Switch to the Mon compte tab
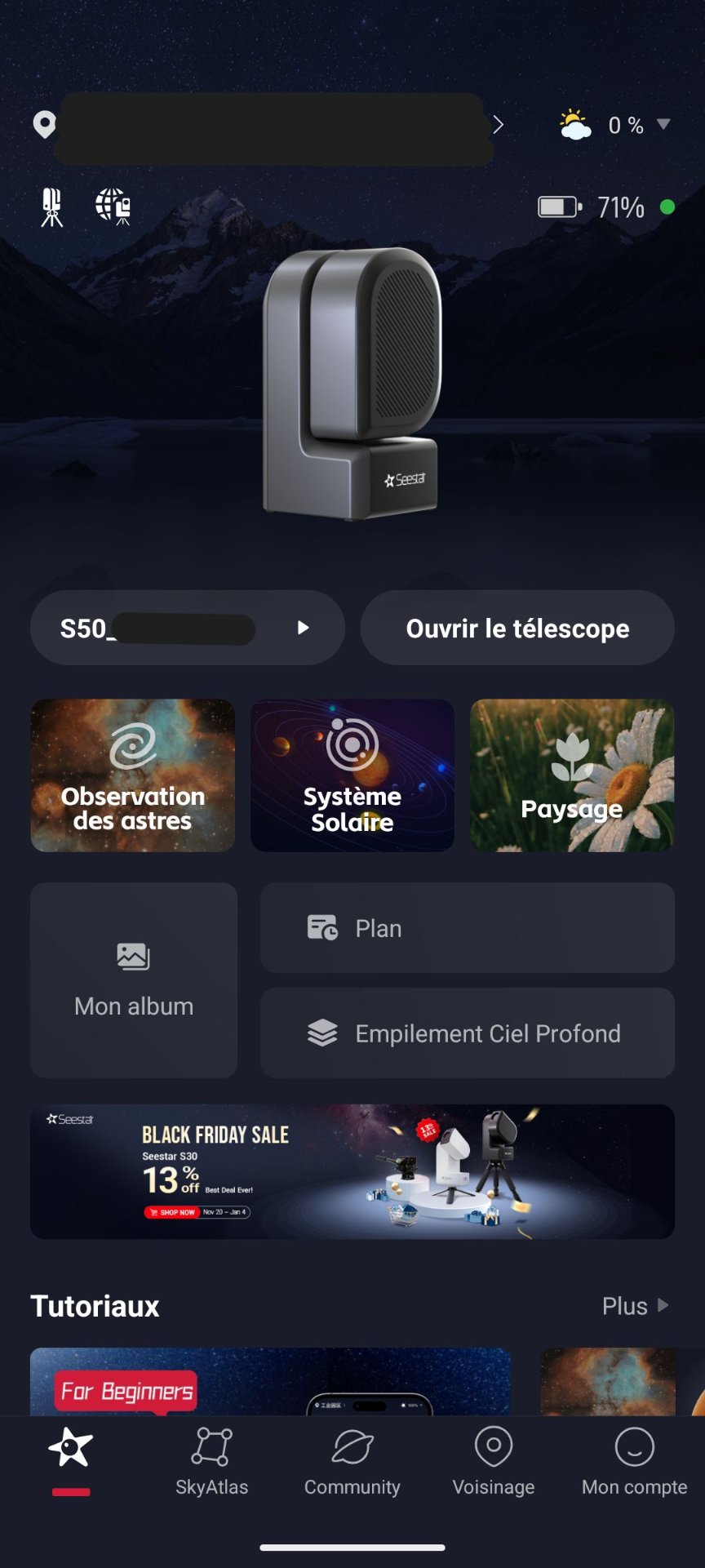The height and width of the screenshot is (1568, 705). [x=634, y=1461]
